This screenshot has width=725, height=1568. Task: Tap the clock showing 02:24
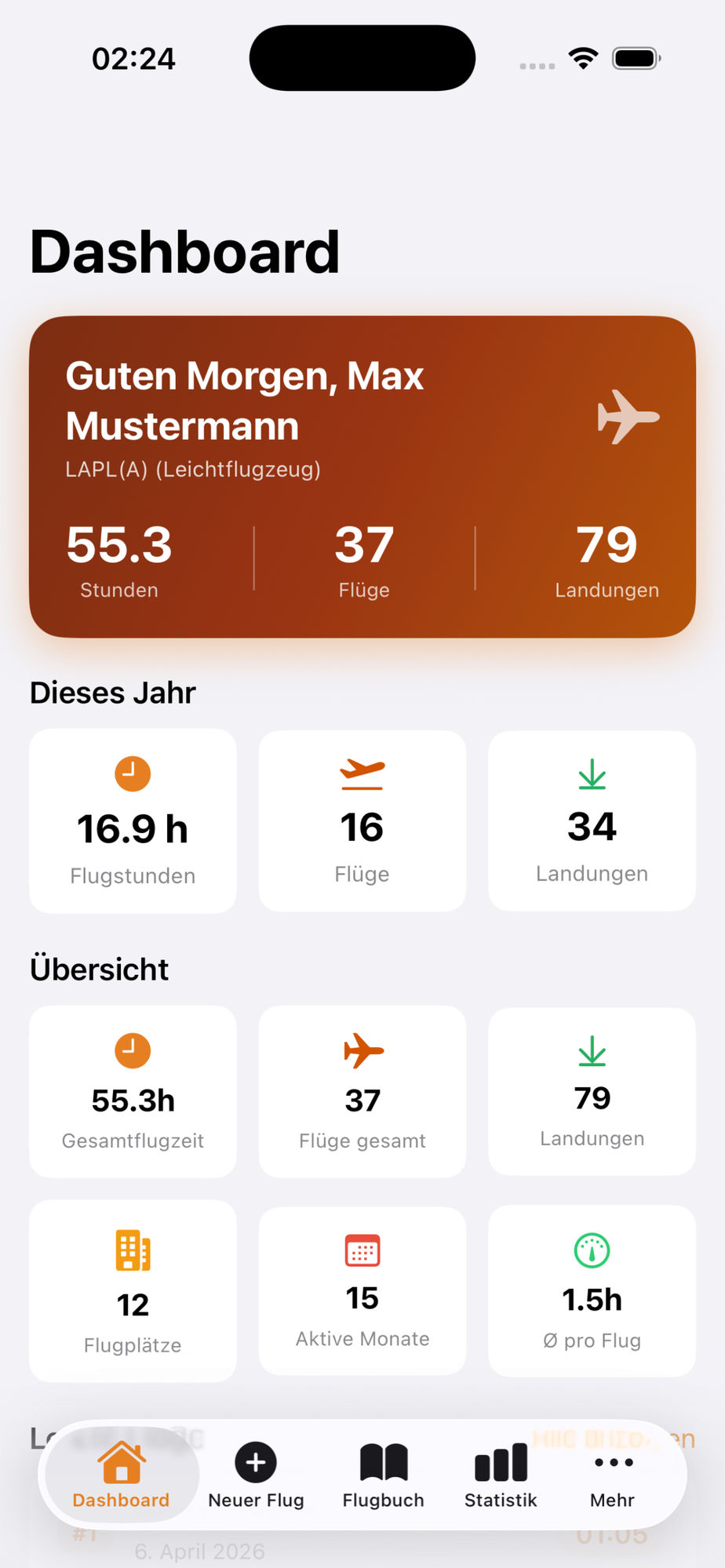(x=133, y=57)
